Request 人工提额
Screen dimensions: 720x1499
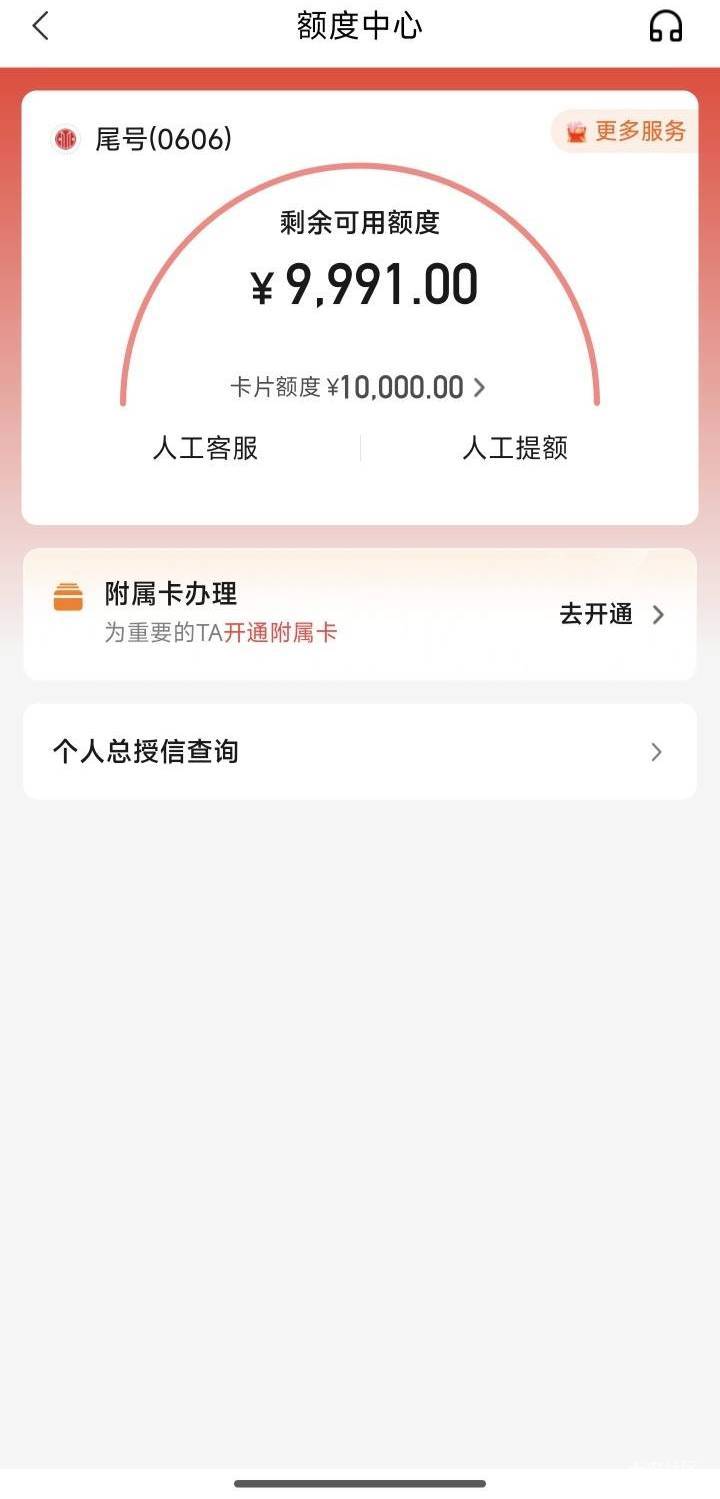(x=514, y=448)
